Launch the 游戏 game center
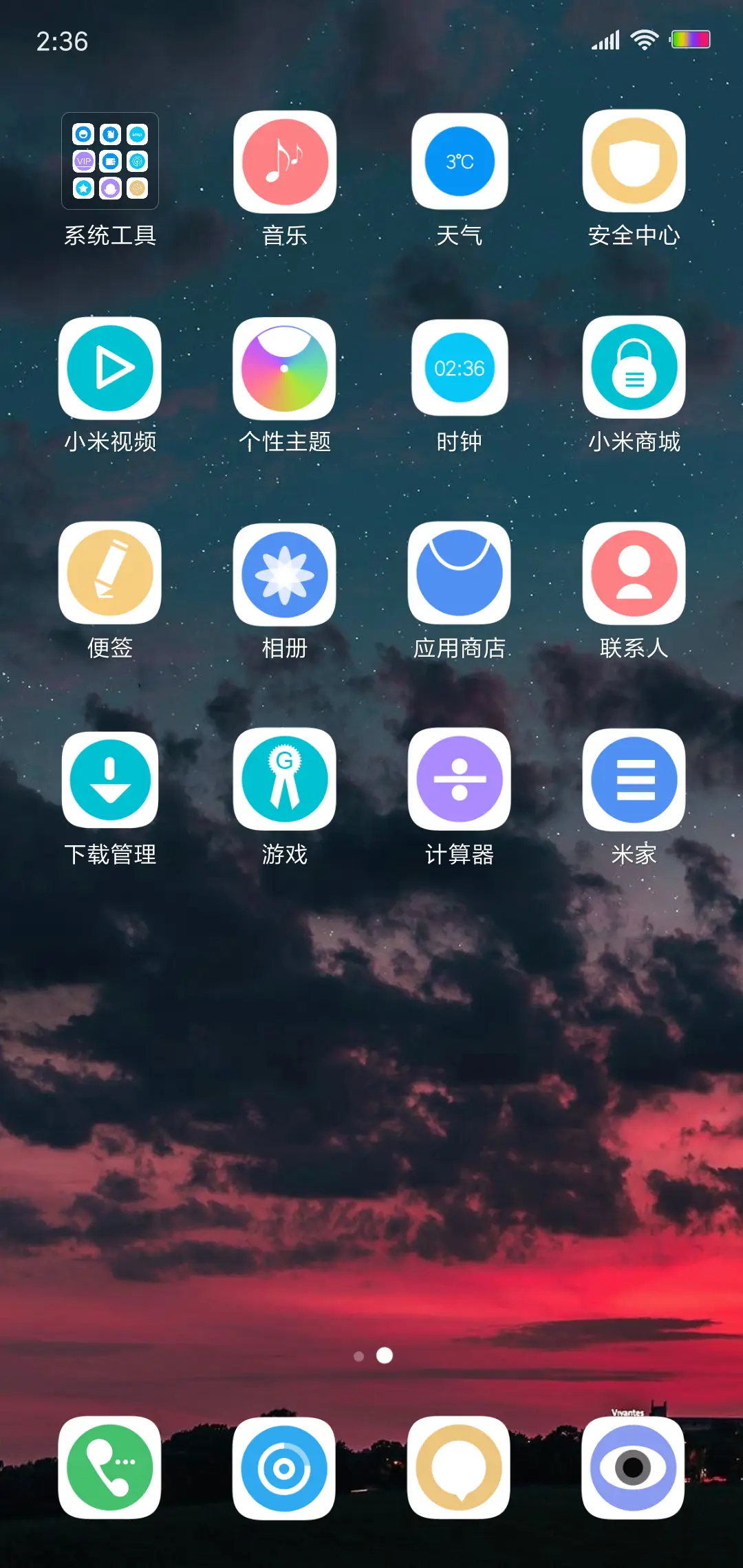 click(285, 781)
